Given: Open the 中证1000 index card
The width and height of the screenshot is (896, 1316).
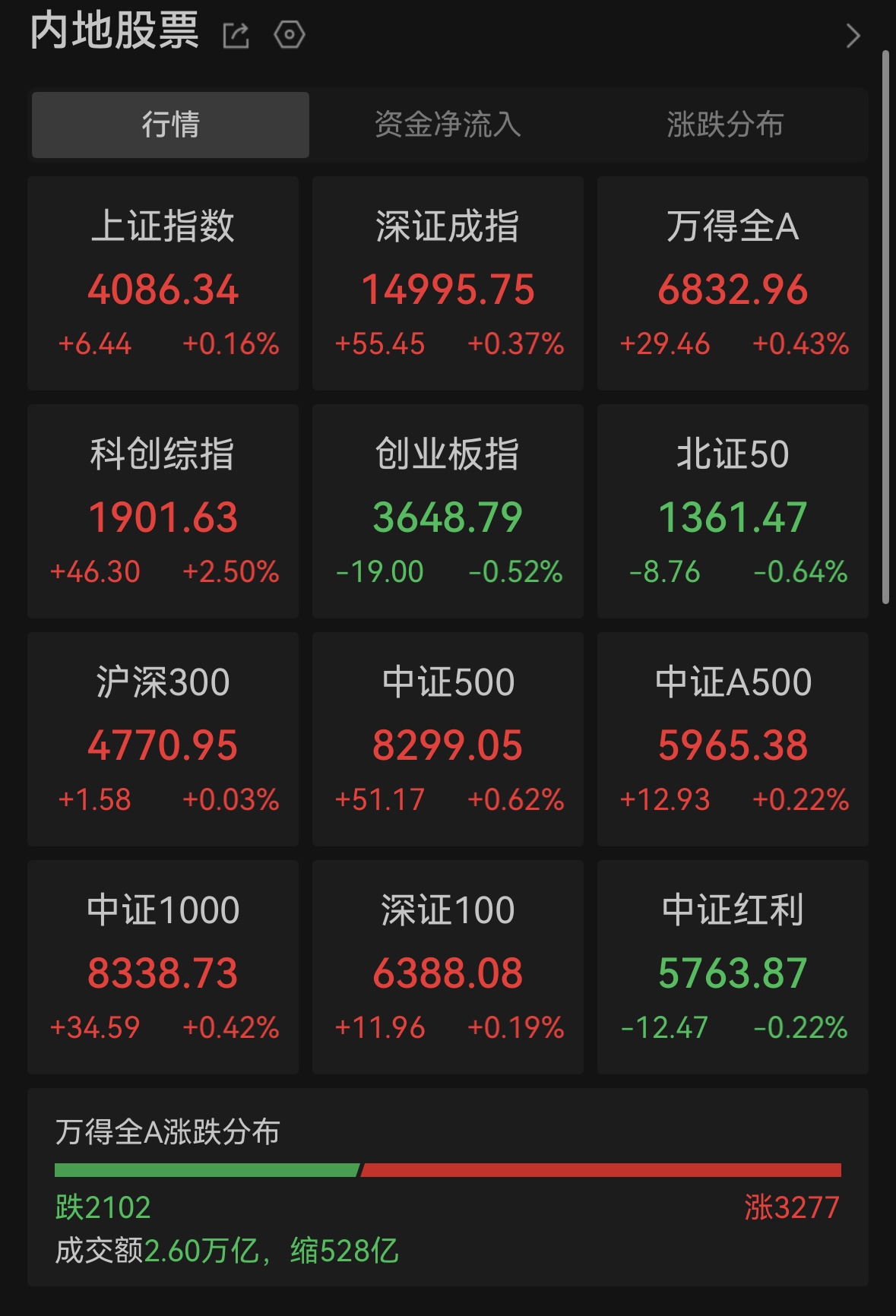Looking at the screenshot, I should tap(163, 966).
